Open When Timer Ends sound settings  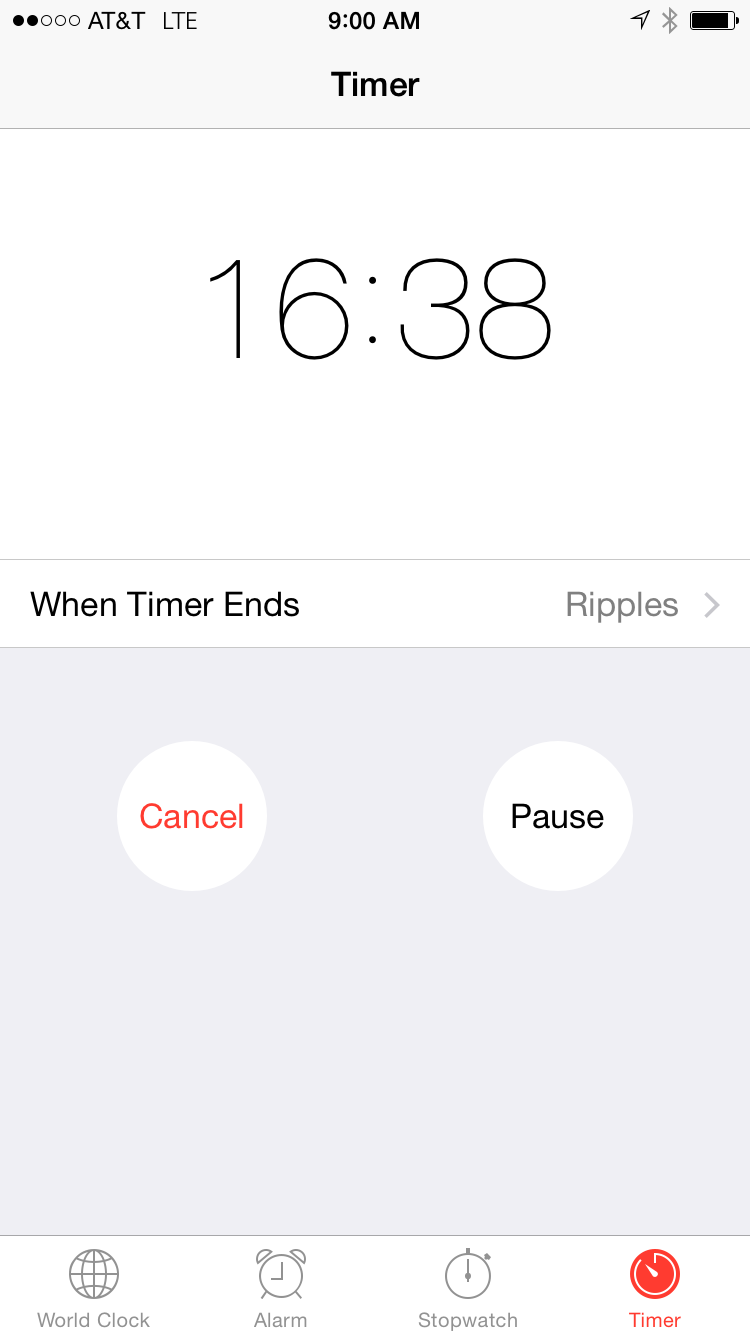pyautogui.click(x=375, y=604)
